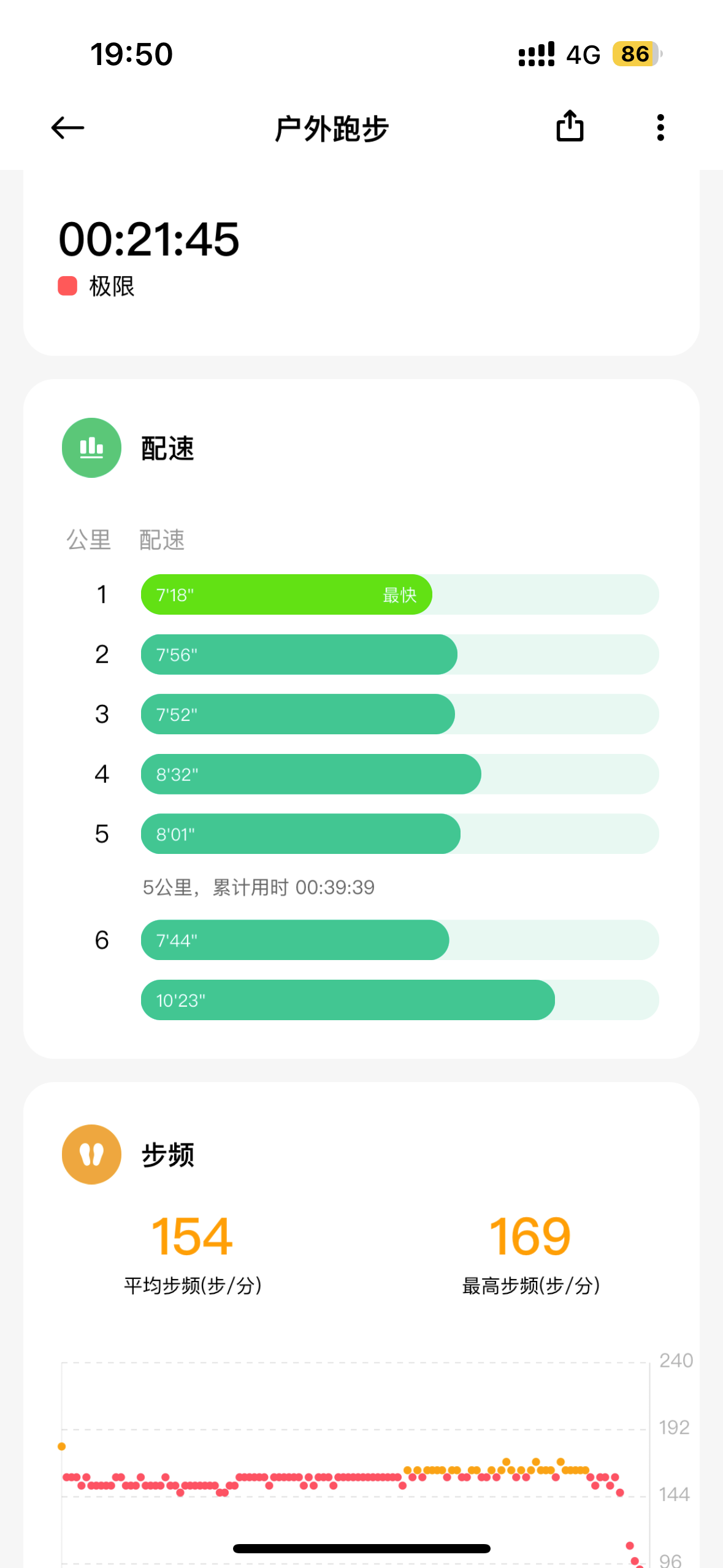Open the three-dot overflow menu

click(x=660, y=128)
